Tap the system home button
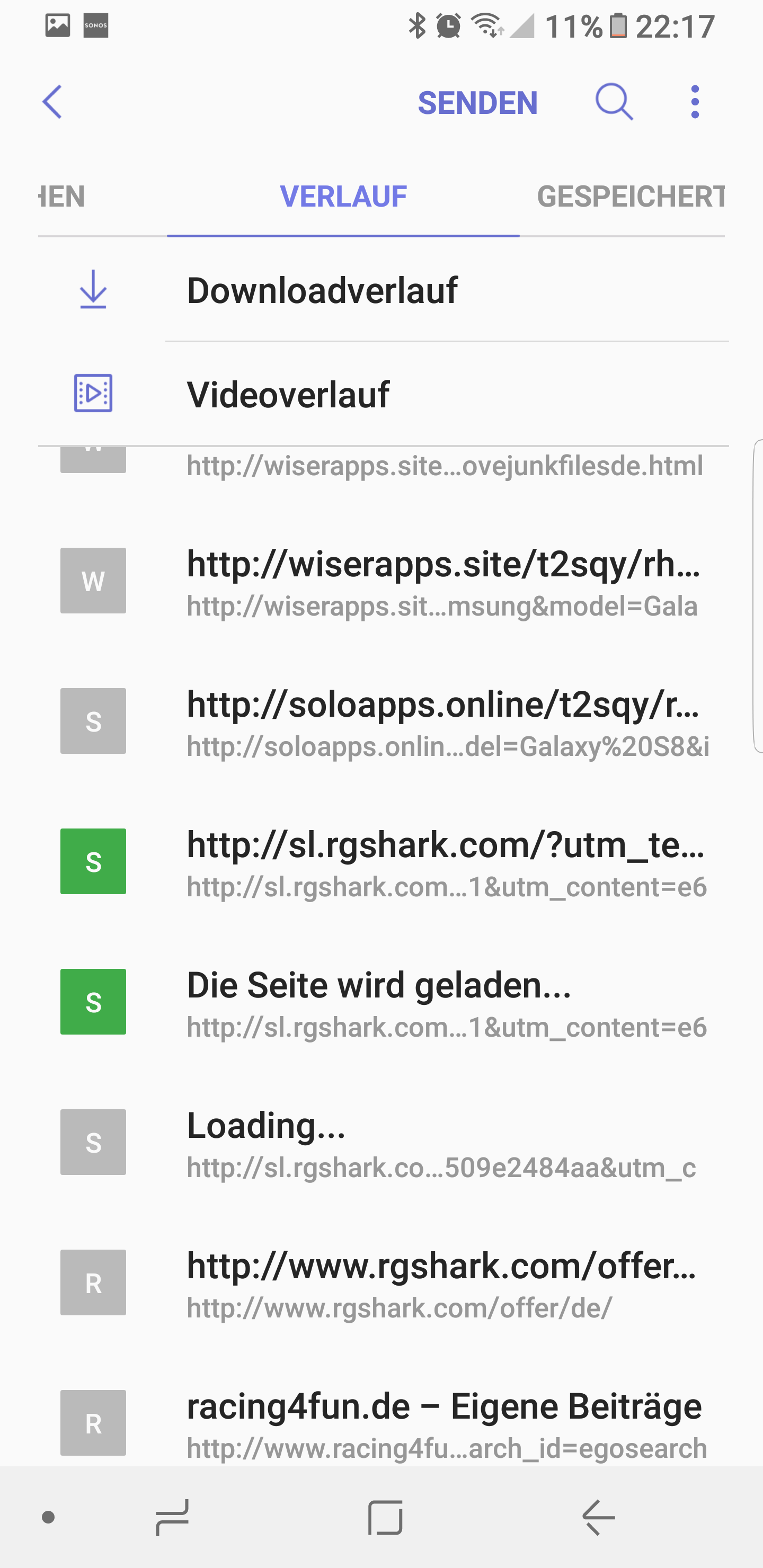 tap(385, 1518)
